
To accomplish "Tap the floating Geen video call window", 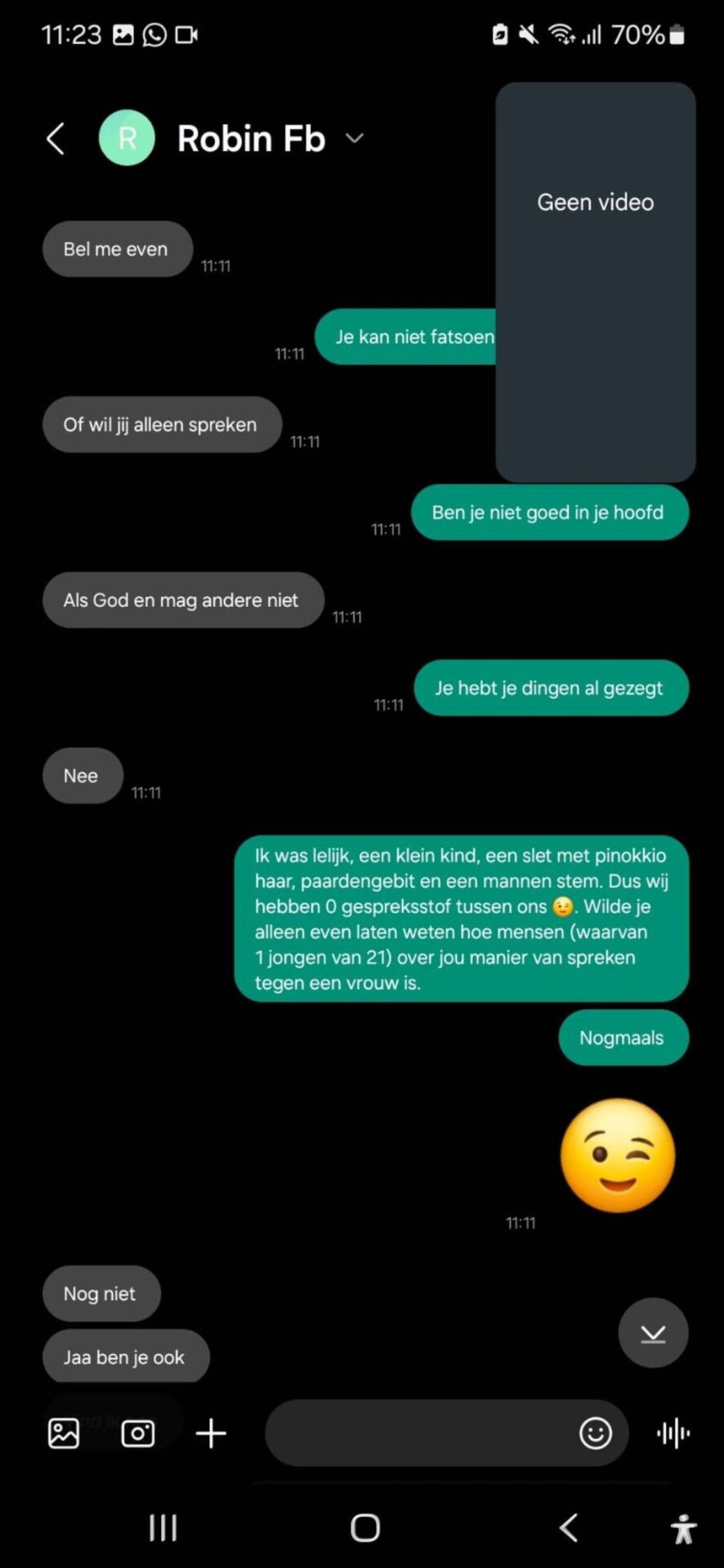I will coord(595,282).
